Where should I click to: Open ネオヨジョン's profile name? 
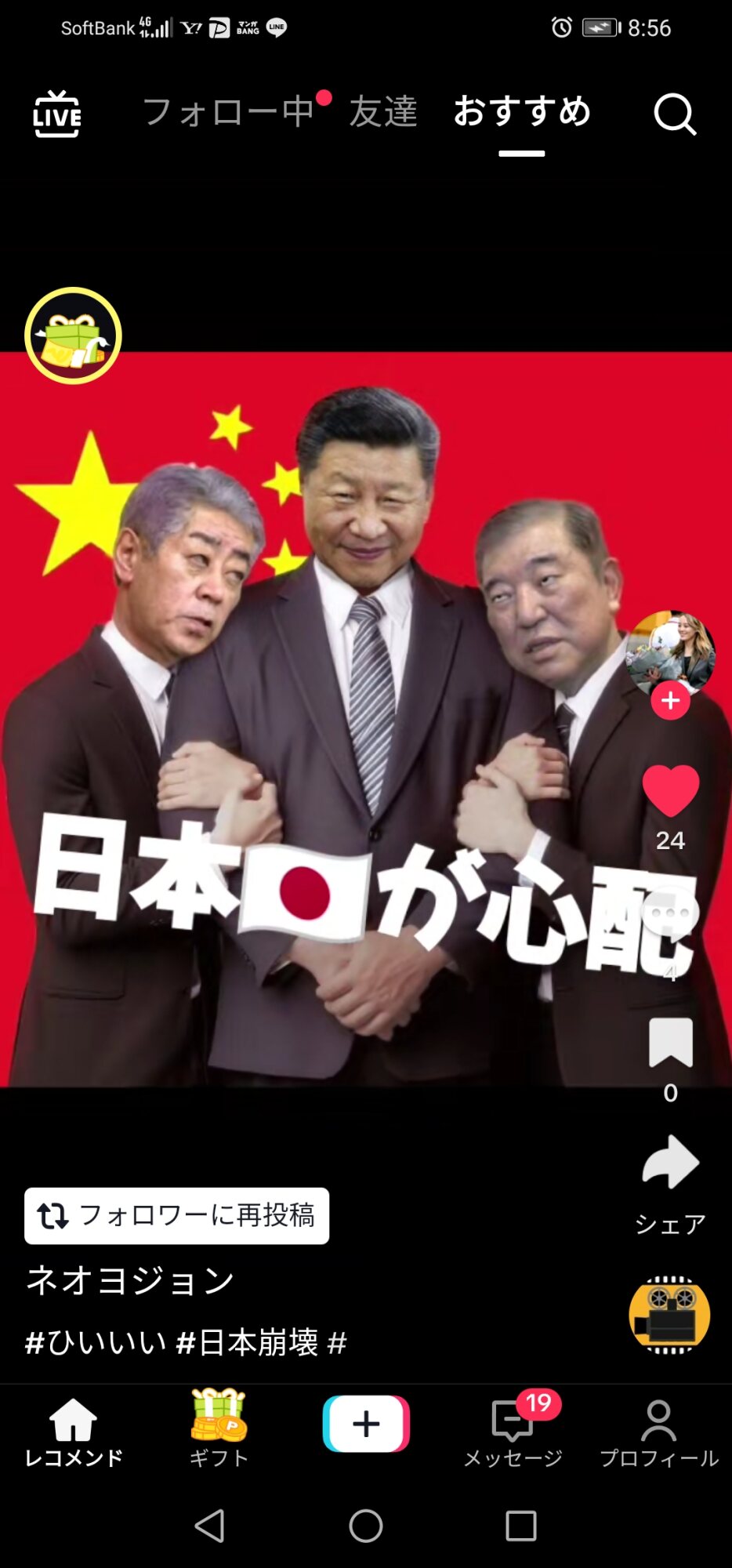tap(130, 1280)
